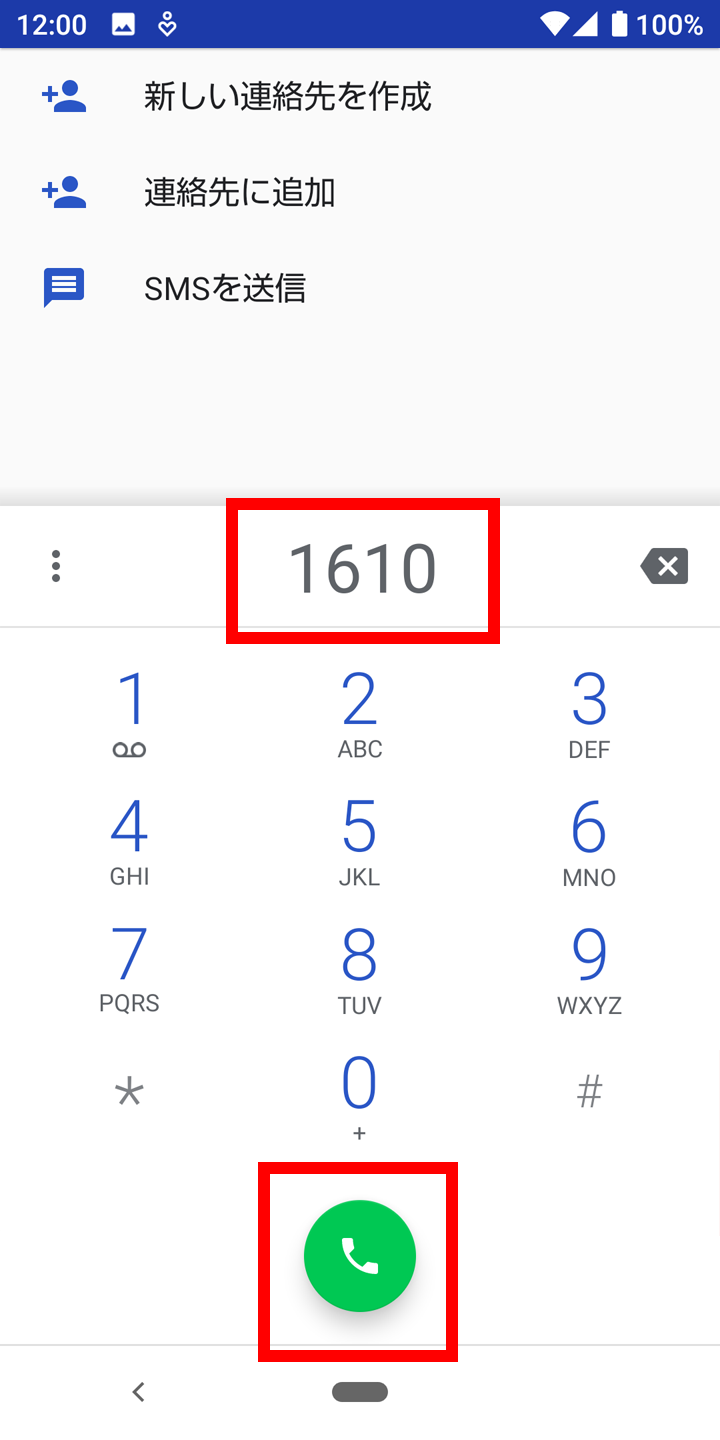Dial digit 1 voicemail key
This screenshot has width=720, height=1440.
[130, 714]
